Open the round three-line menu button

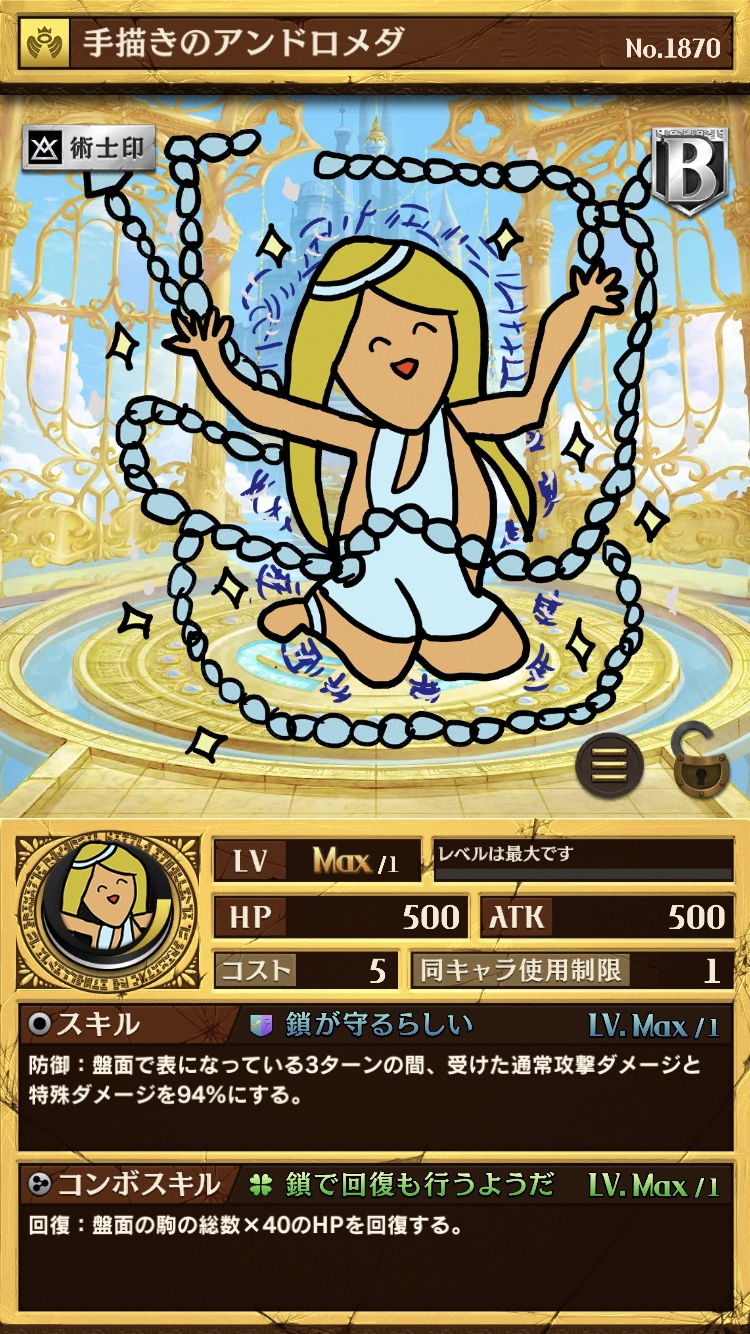point(609,766)
